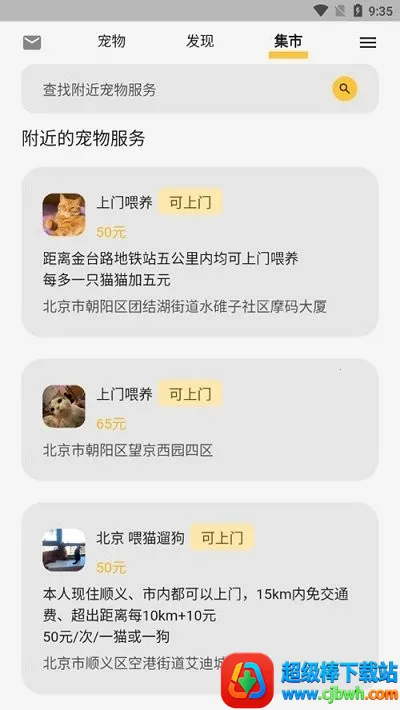Tap the 查找附近宠物服务 search field
400x710 pixels.
[x=200, y=89]
